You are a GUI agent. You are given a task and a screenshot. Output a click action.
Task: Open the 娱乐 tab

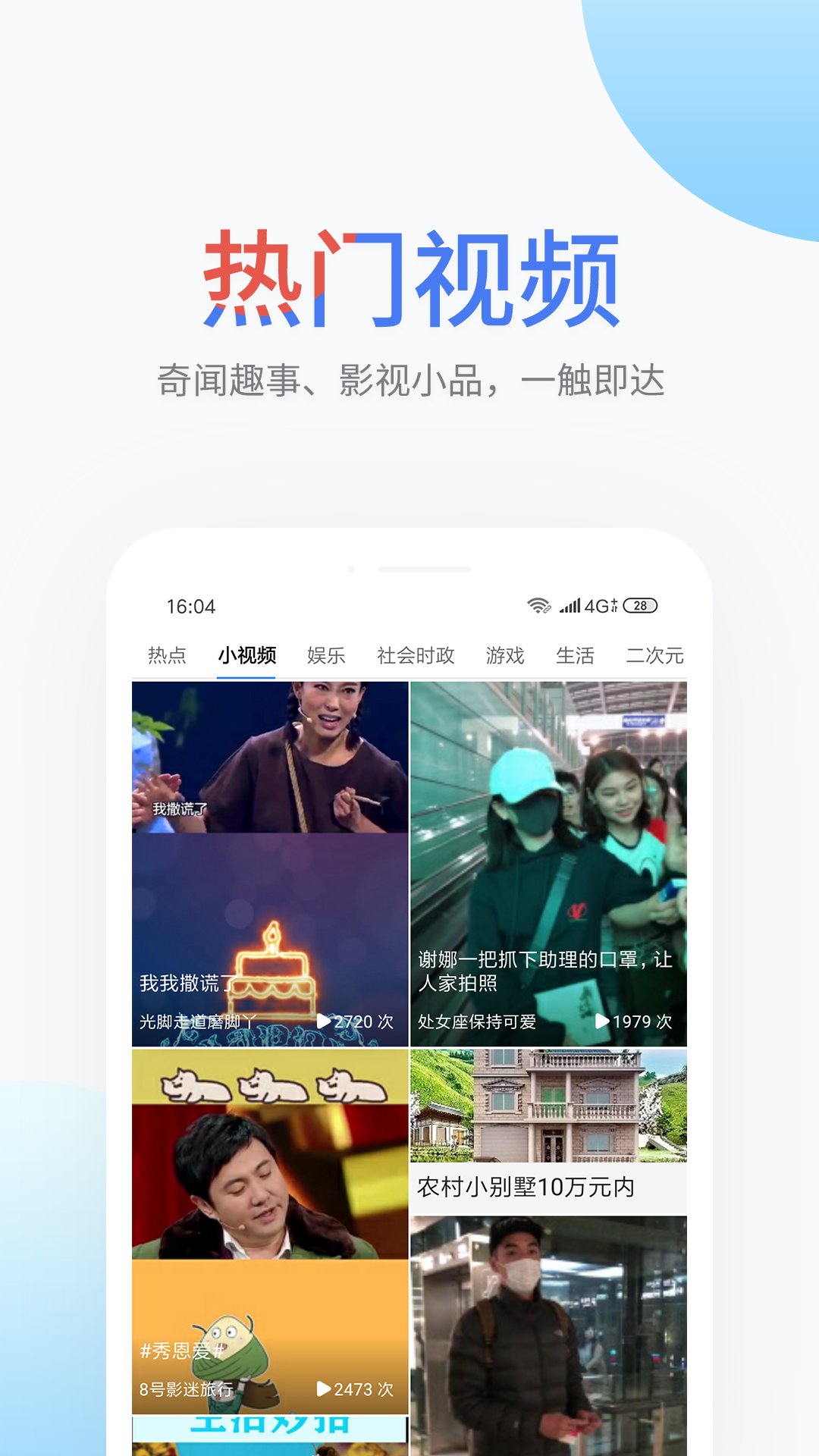(x=328, y=655)
